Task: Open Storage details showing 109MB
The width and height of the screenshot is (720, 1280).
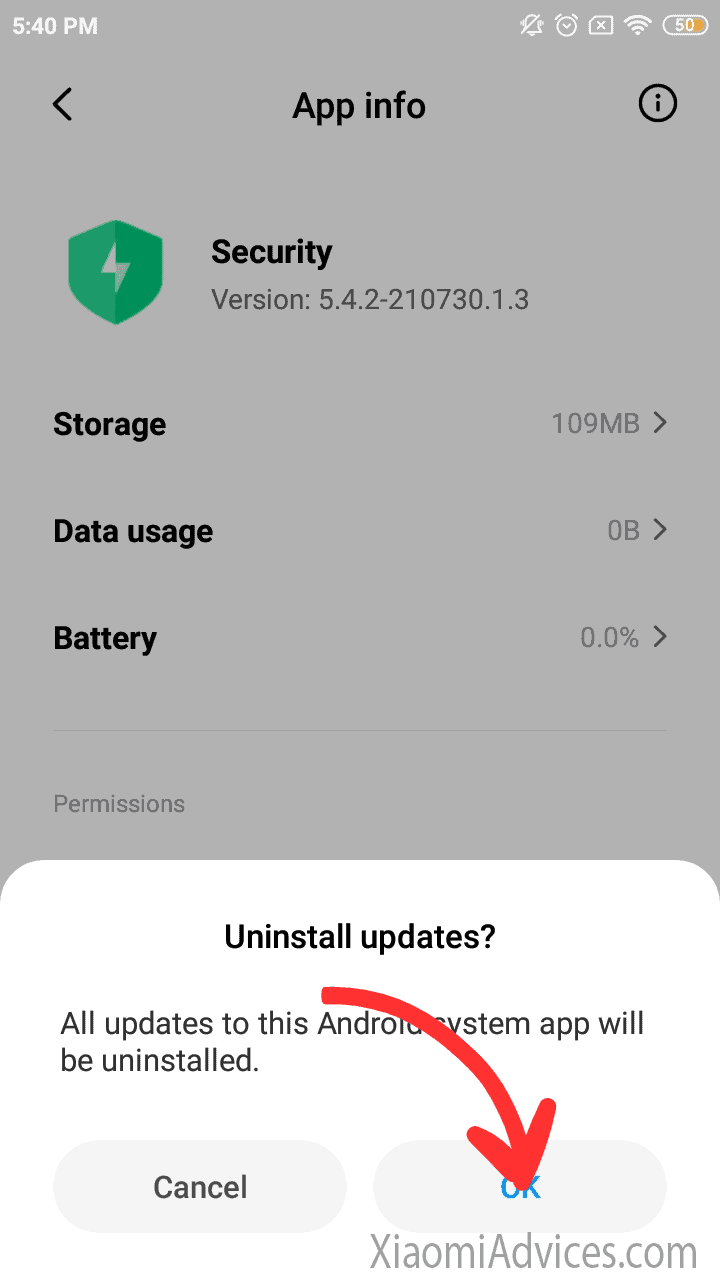Action: 360,424
